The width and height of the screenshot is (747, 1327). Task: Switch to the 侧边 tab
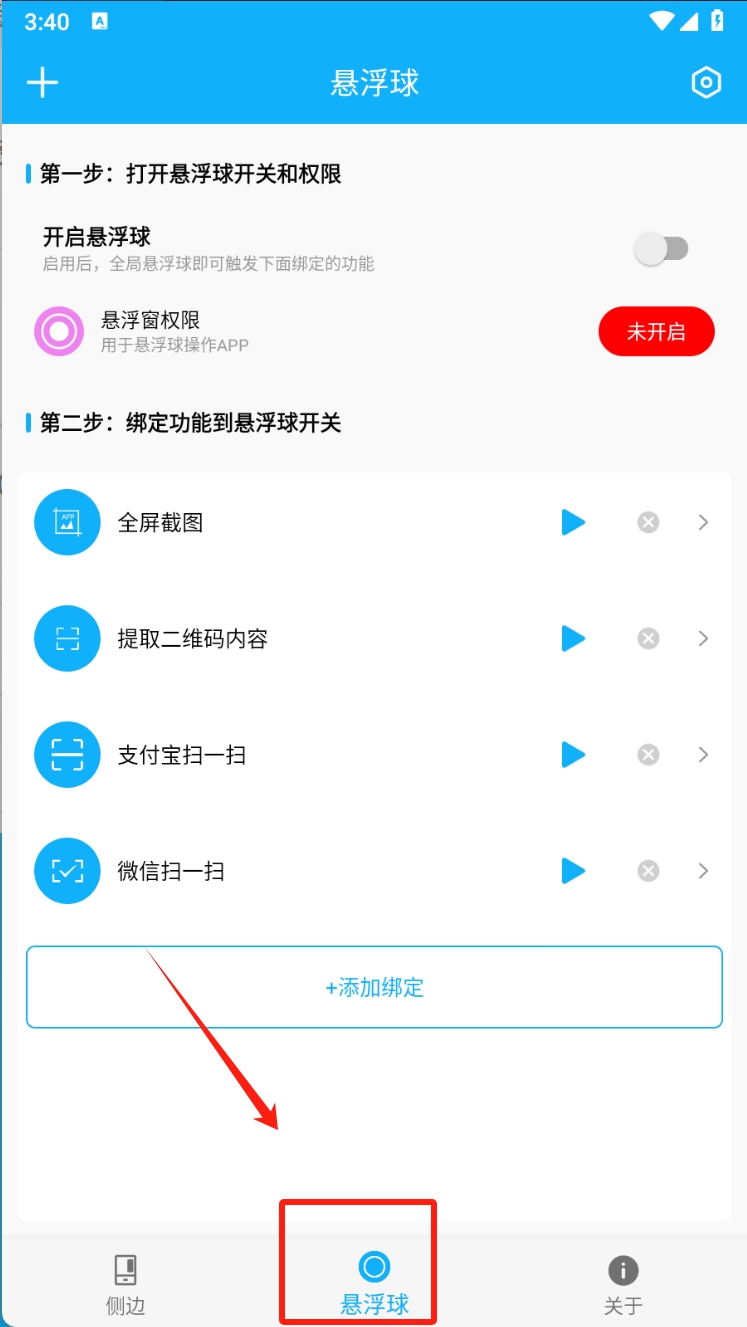pyautogui.click(x=125, y=1285)
